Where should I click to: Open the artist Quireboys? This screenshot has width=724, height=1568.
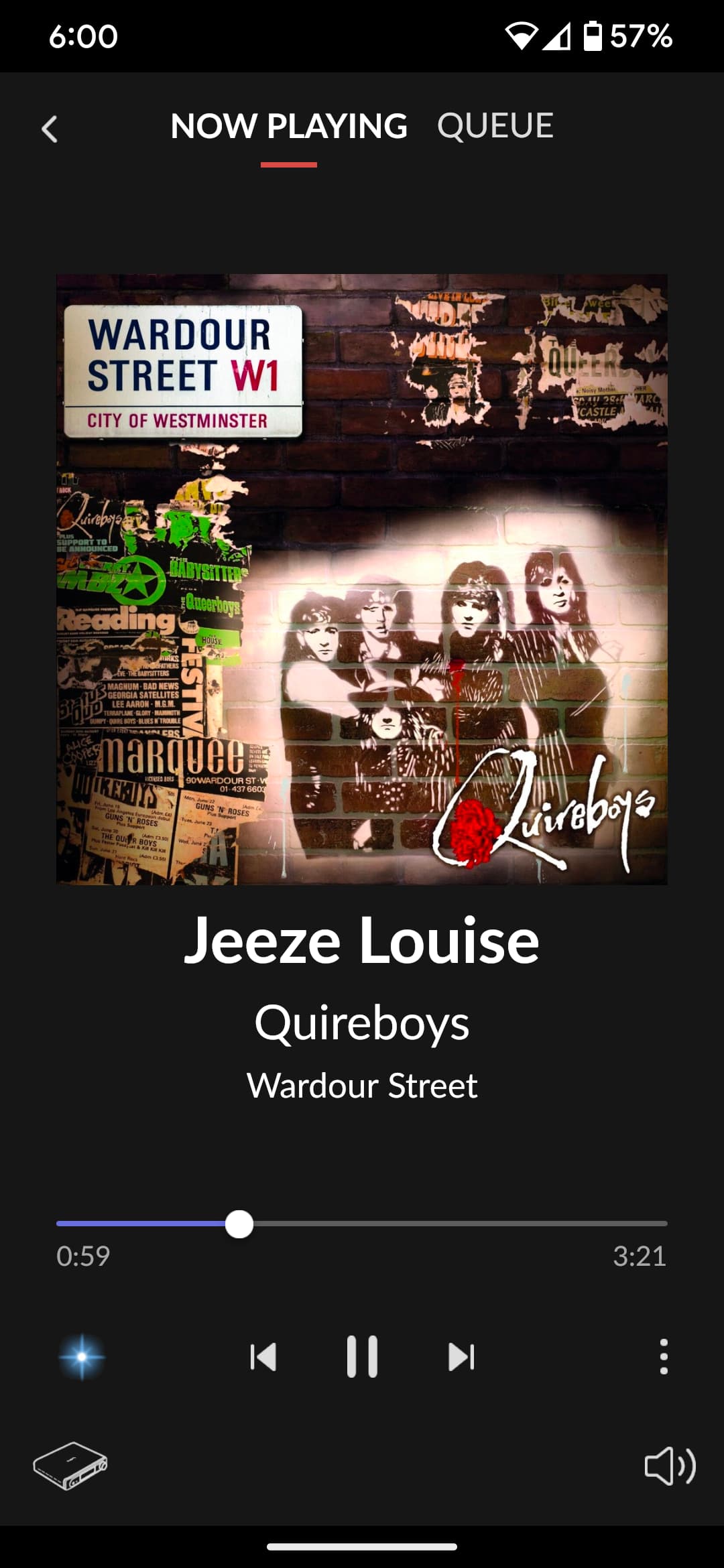[x=362, y=1023]
